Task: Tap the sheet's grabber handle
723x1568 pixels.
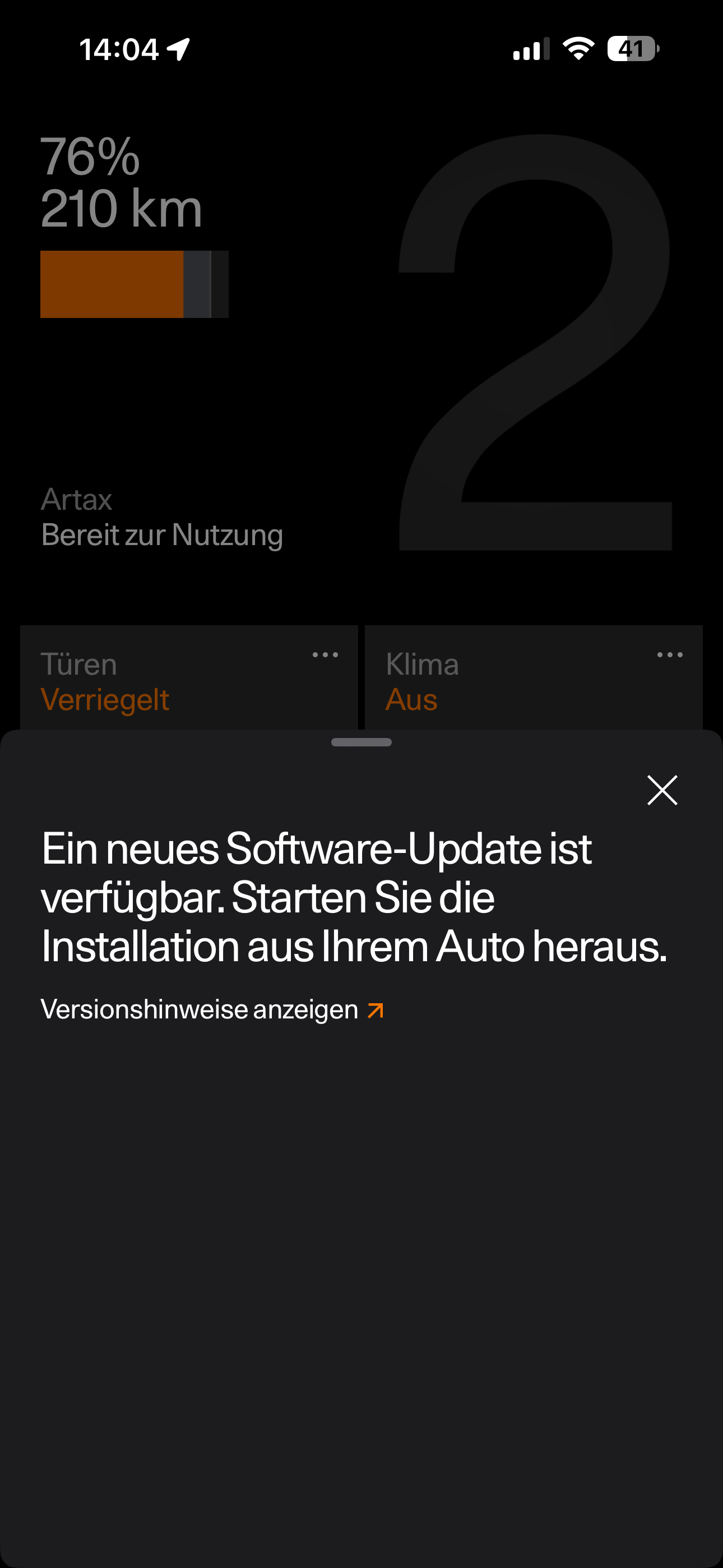Action: (361, 742)
